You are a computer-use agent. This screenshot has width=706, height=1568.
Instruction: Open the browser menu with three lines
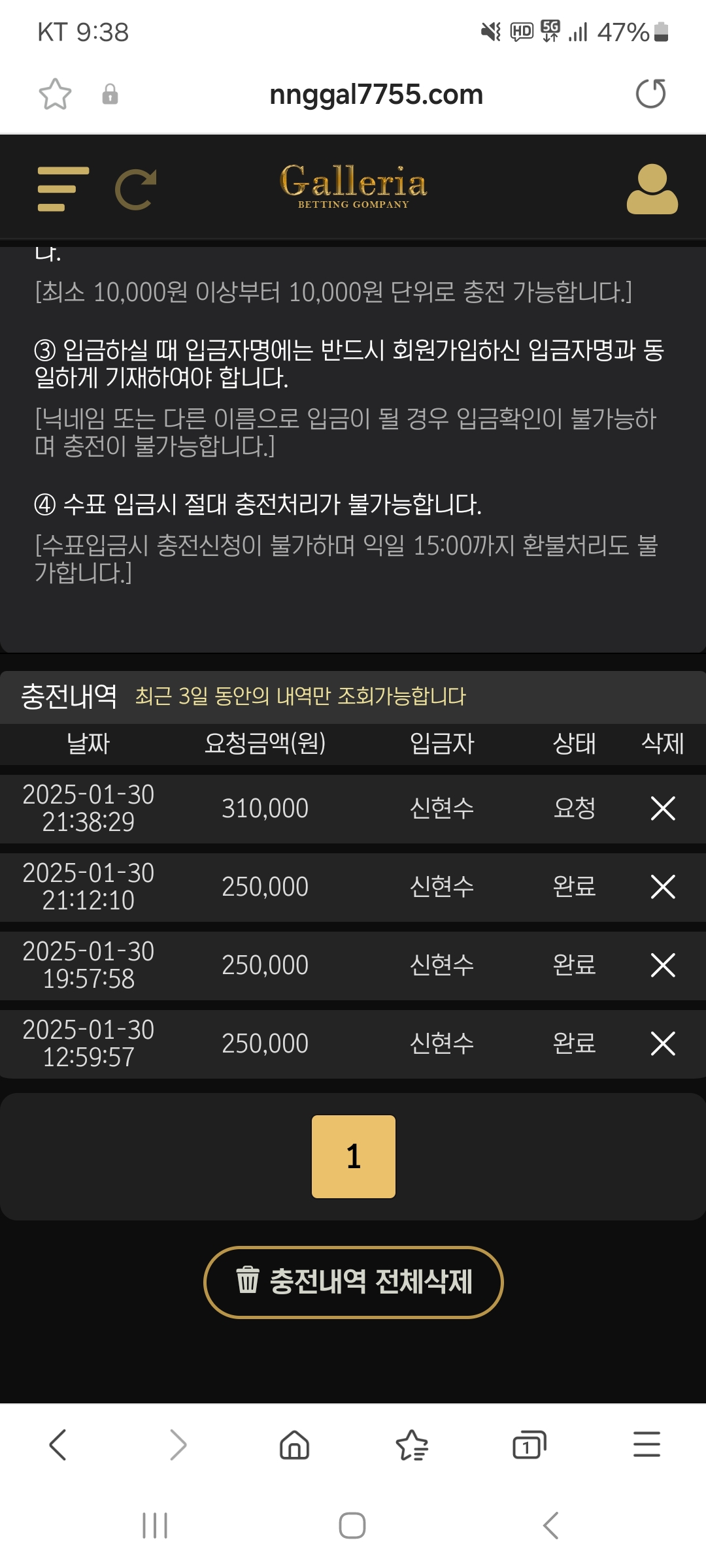[x=647, y=1445]
